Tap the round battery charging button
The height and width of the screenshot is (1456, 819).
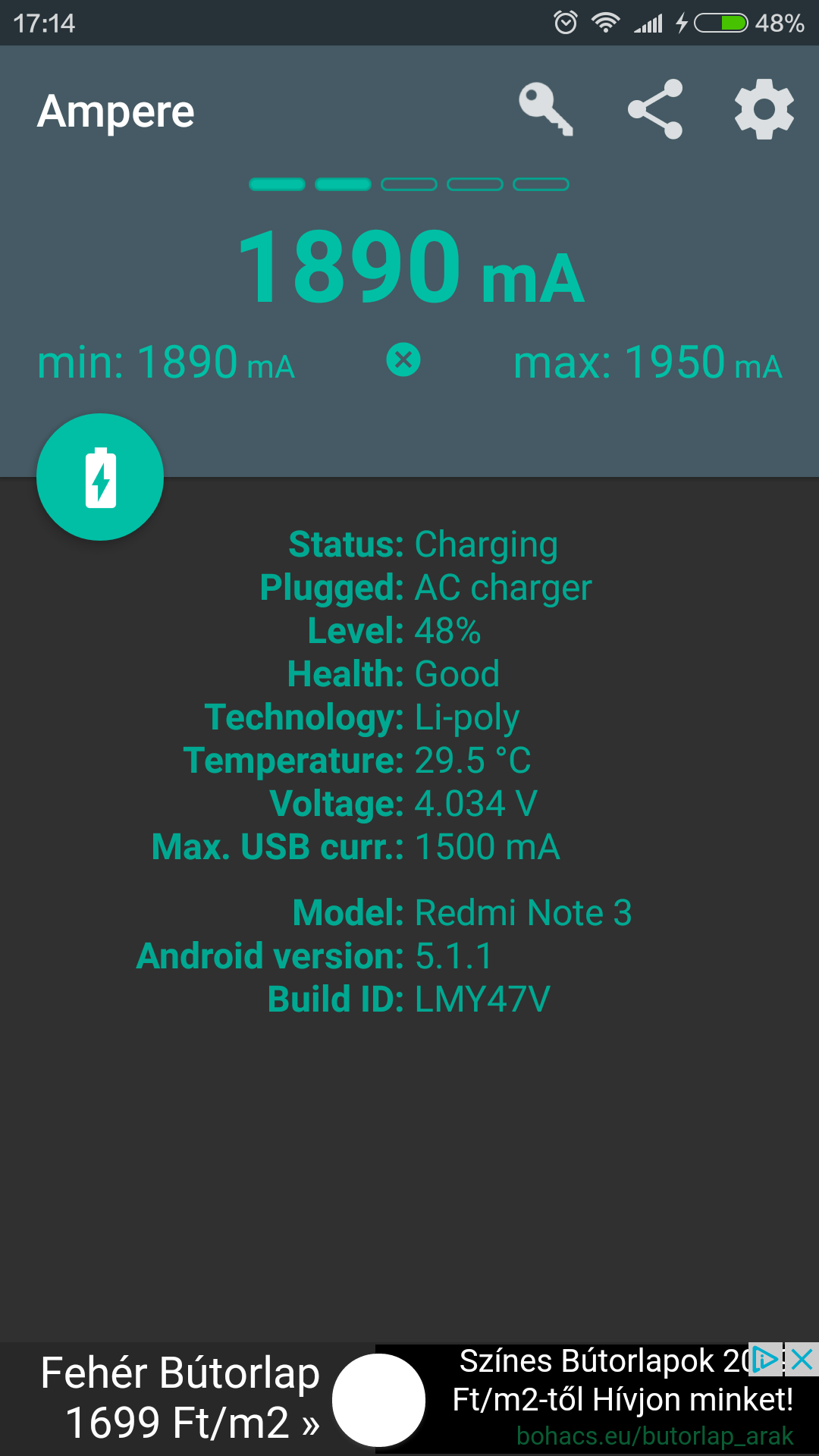(100, 477)
